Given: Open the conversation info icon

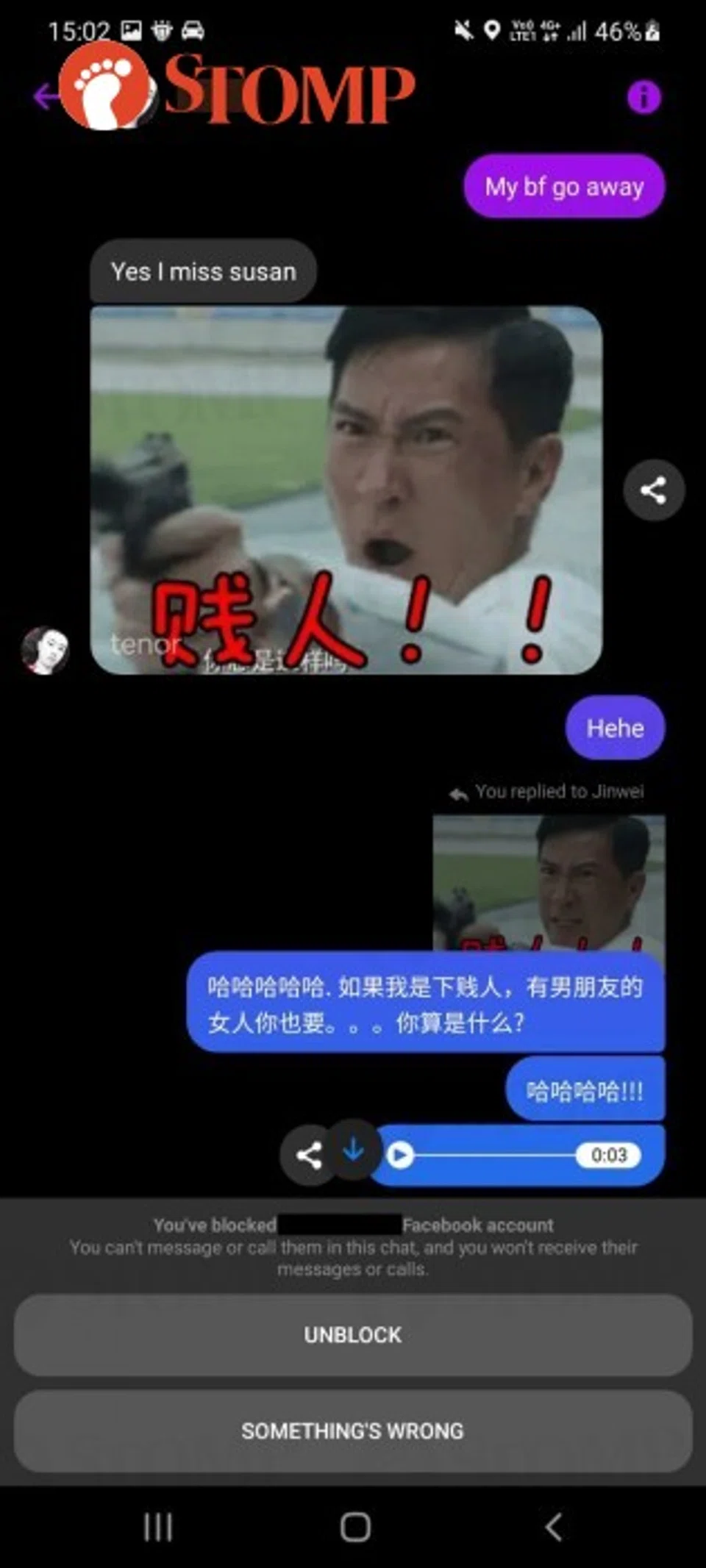Looking at the screenshot, I should (x=643, y=97).
